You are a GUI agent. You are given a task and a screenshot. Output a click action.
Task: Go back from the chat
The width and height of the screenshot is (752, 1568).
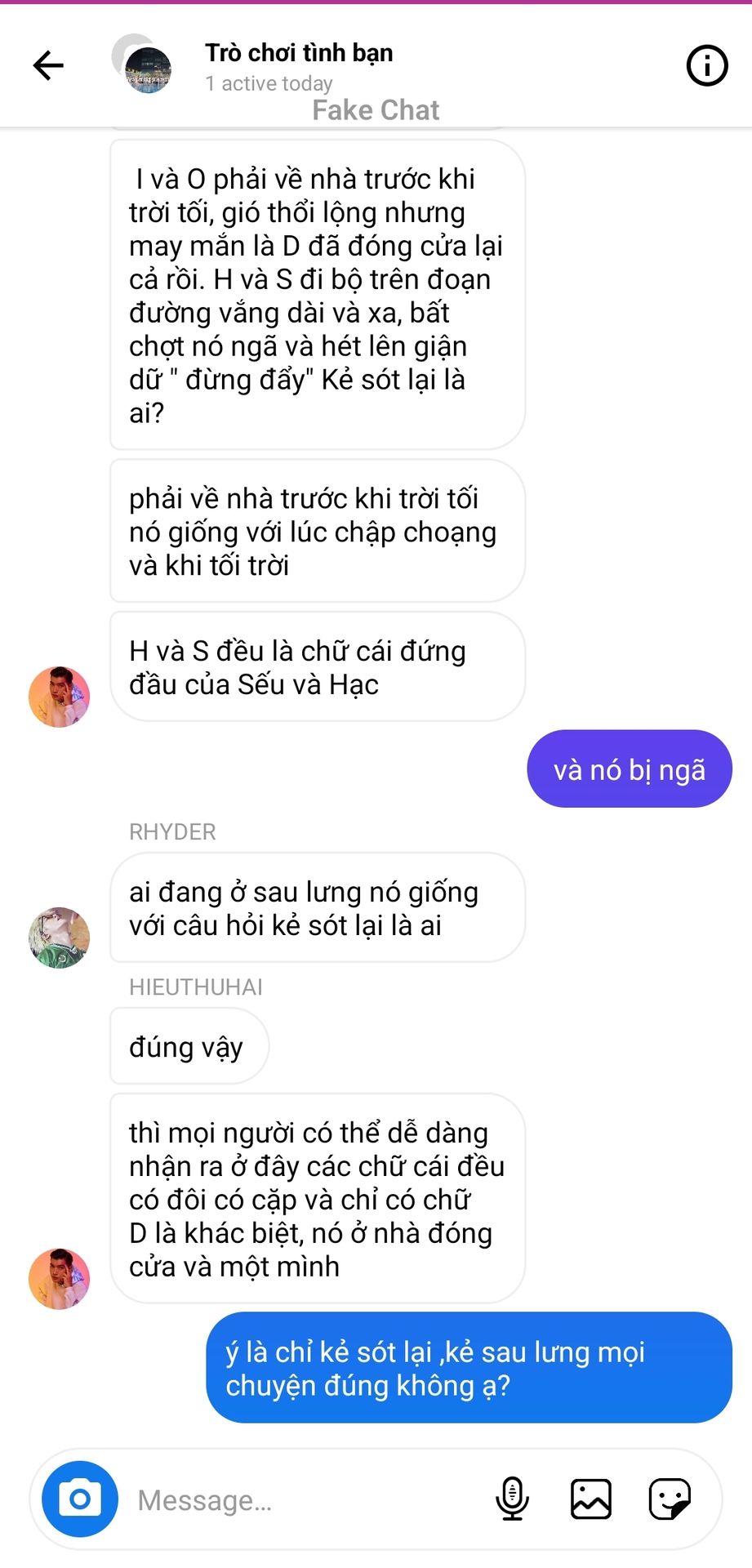48,65
